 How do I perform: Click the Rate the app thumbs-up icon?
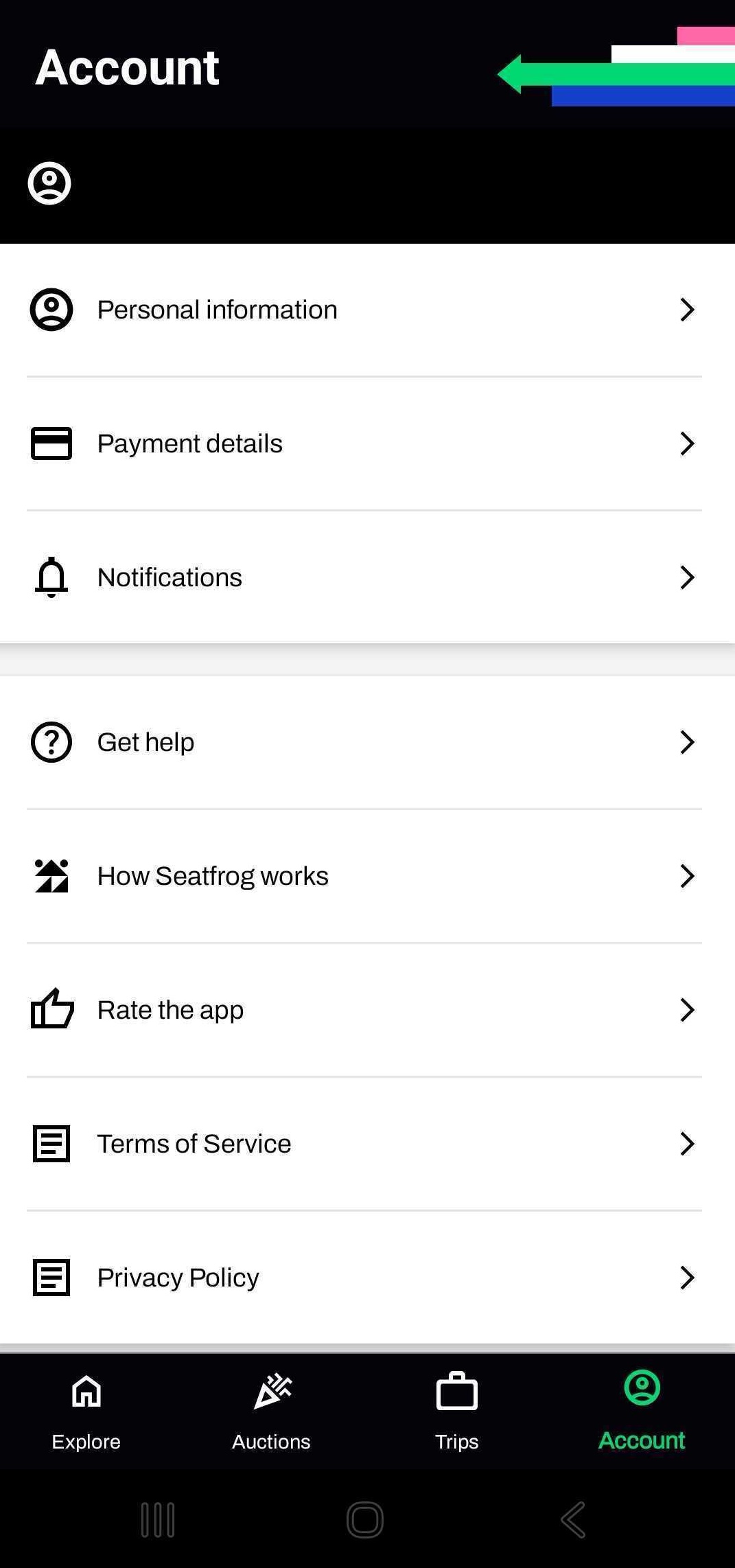(51, 1008)
